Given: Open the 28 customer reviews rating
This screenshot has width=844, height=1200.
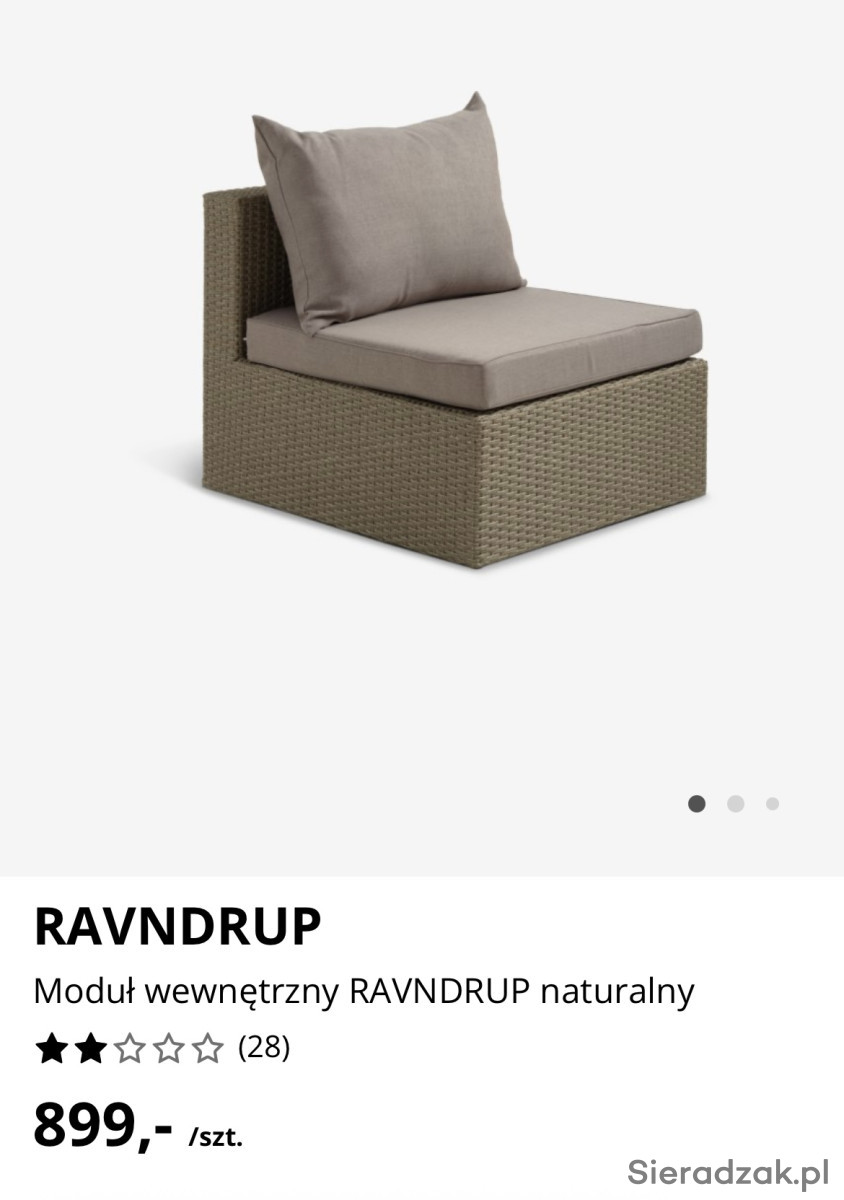Looking at the screenshot, I should tap(162, 1048).
